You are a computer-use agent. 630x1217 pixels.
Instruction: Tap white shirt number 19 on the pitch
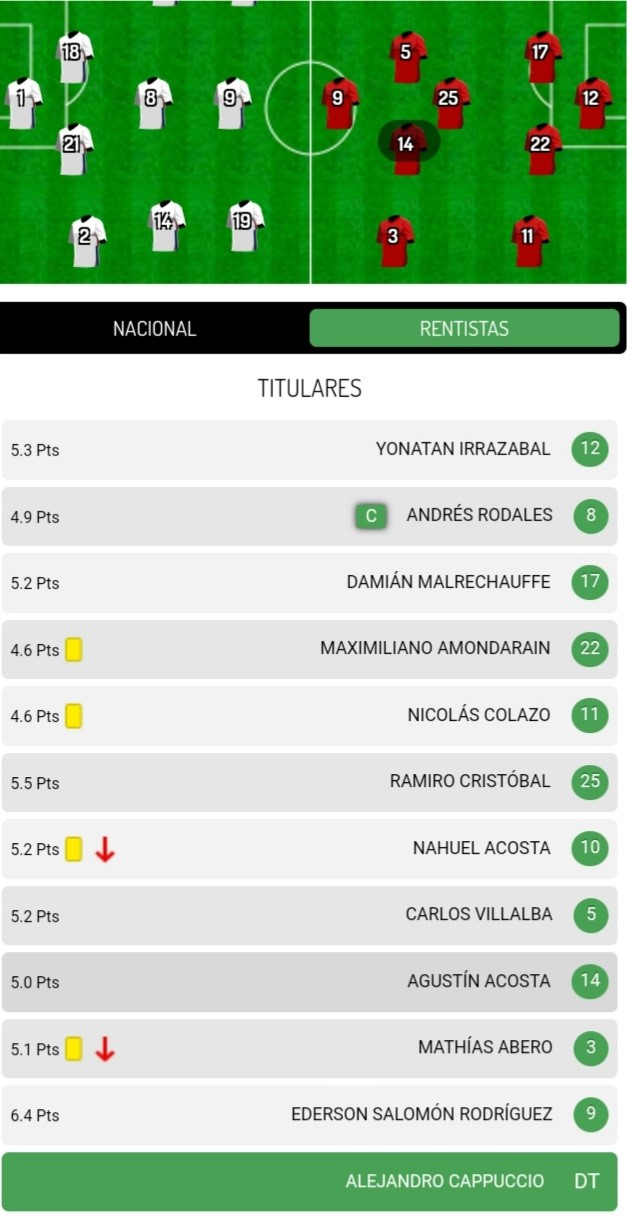(x=244, y=225)
